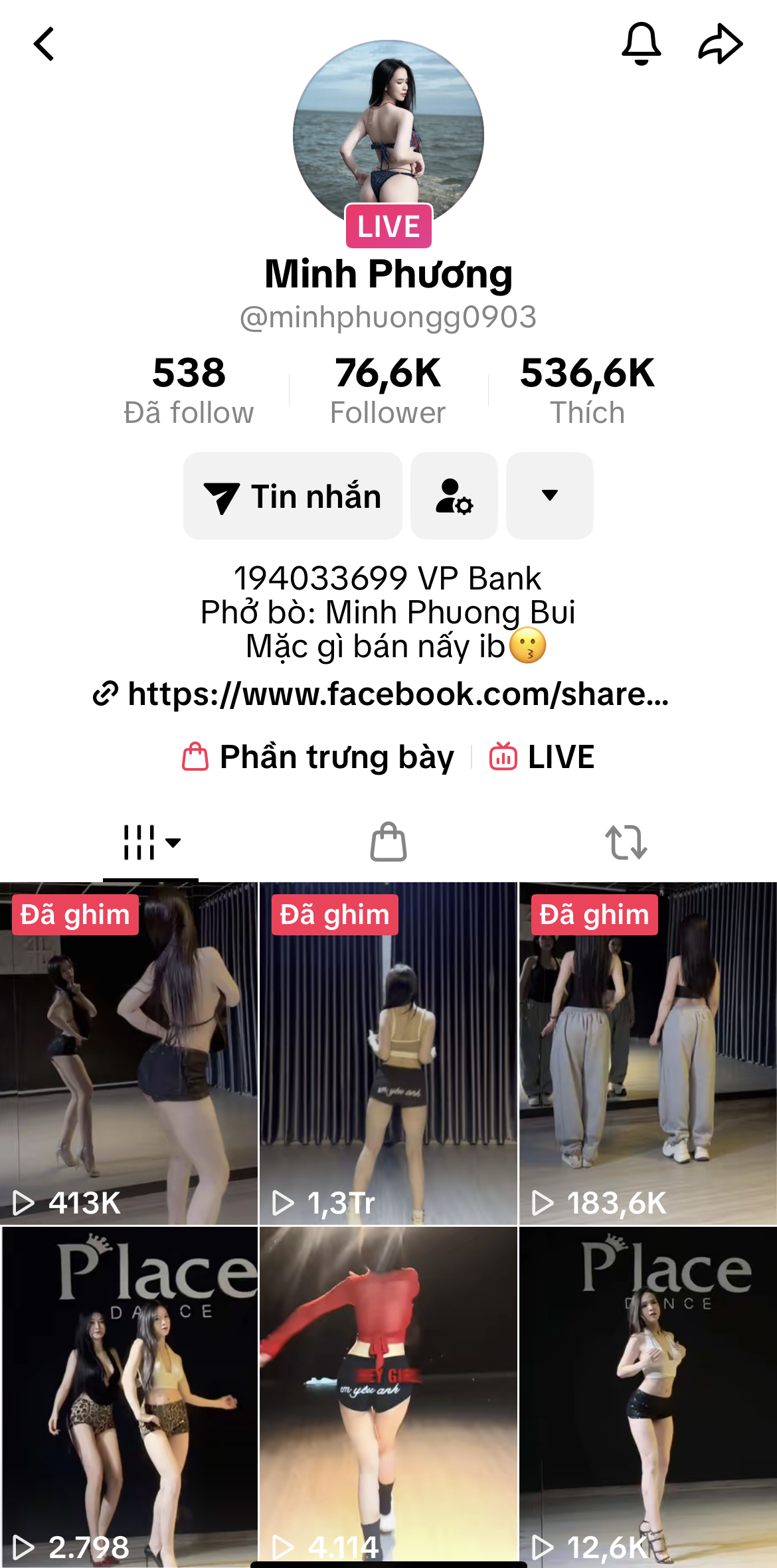Switch to the shopping bag tab
The image size is (777, 1568).
click(388, 842)
